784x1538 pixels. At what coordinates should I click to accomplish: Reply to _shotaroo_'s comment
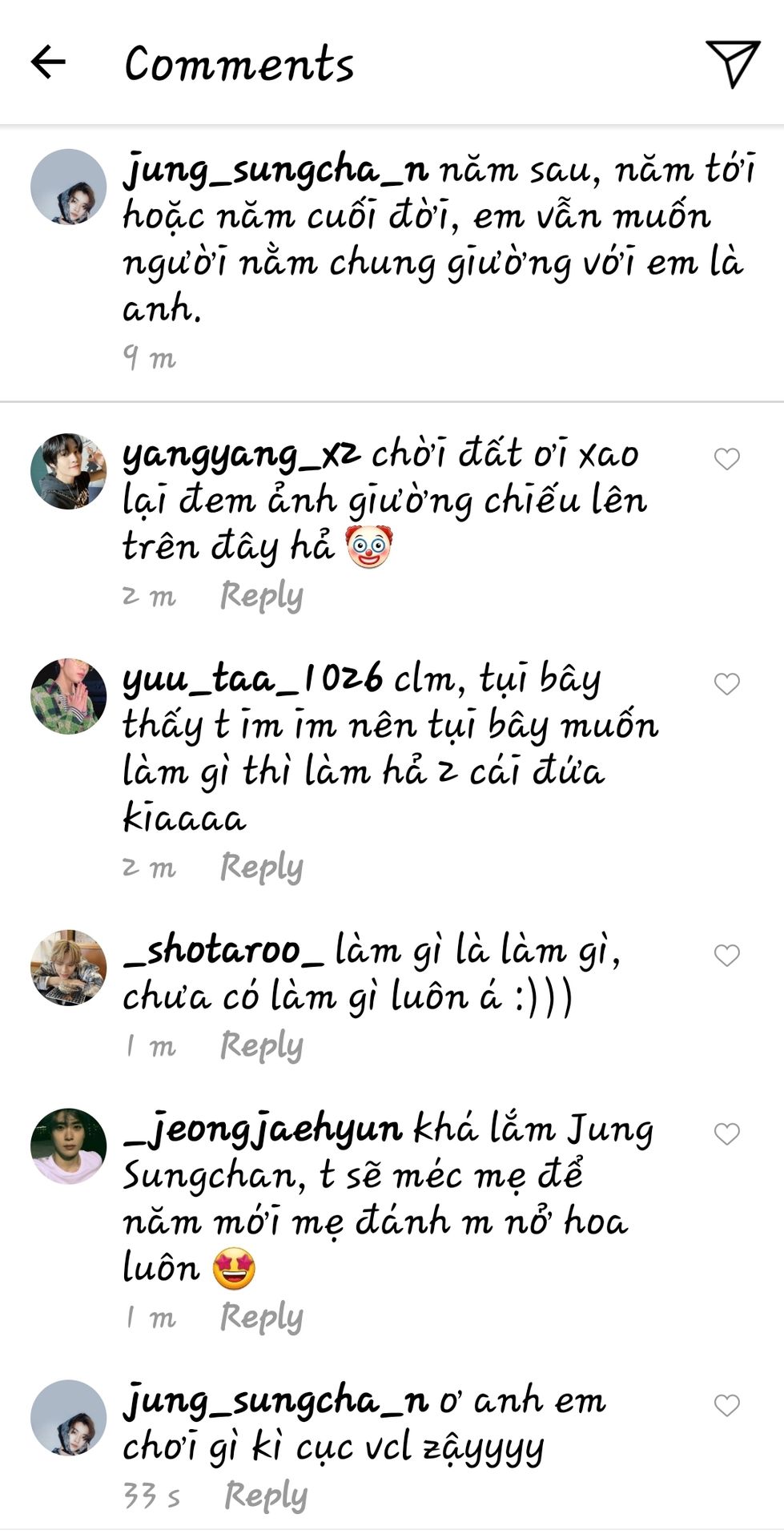pyautogui.click(x=261, y=1046)
